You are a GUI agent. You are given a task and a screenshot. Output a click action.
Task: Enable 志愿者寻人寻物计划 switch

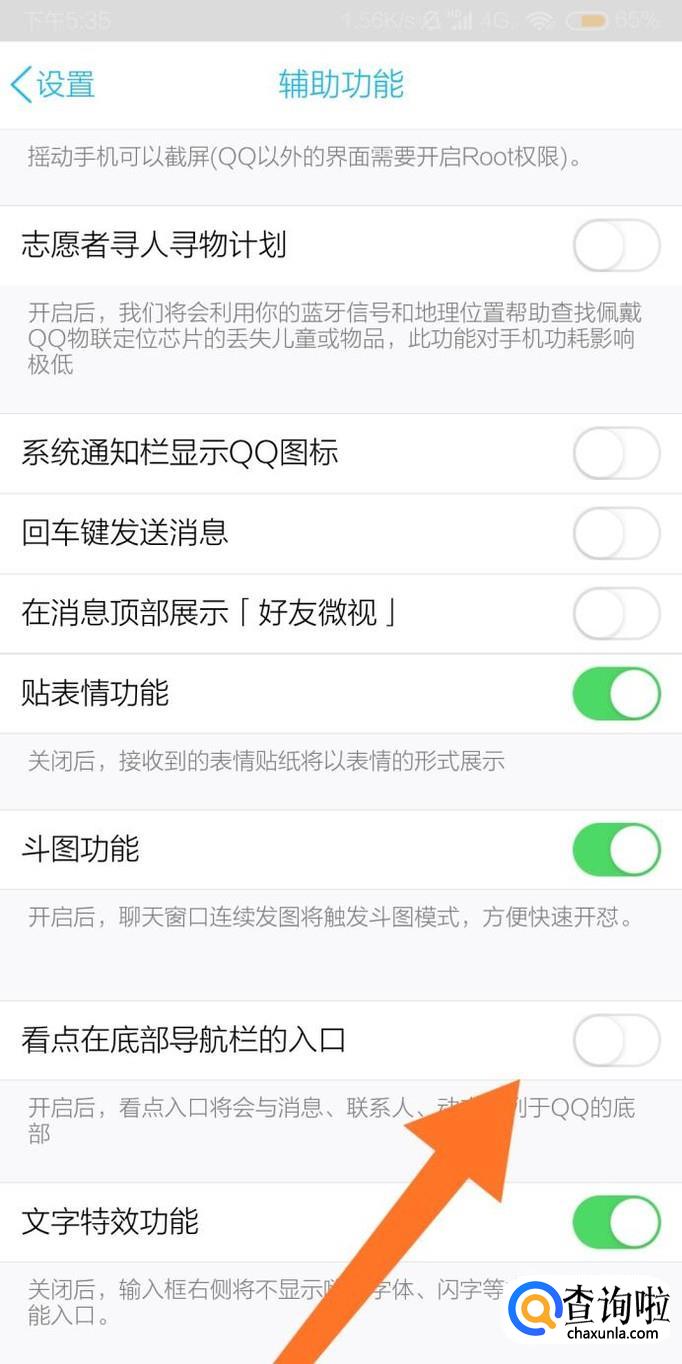click(616, 246)
